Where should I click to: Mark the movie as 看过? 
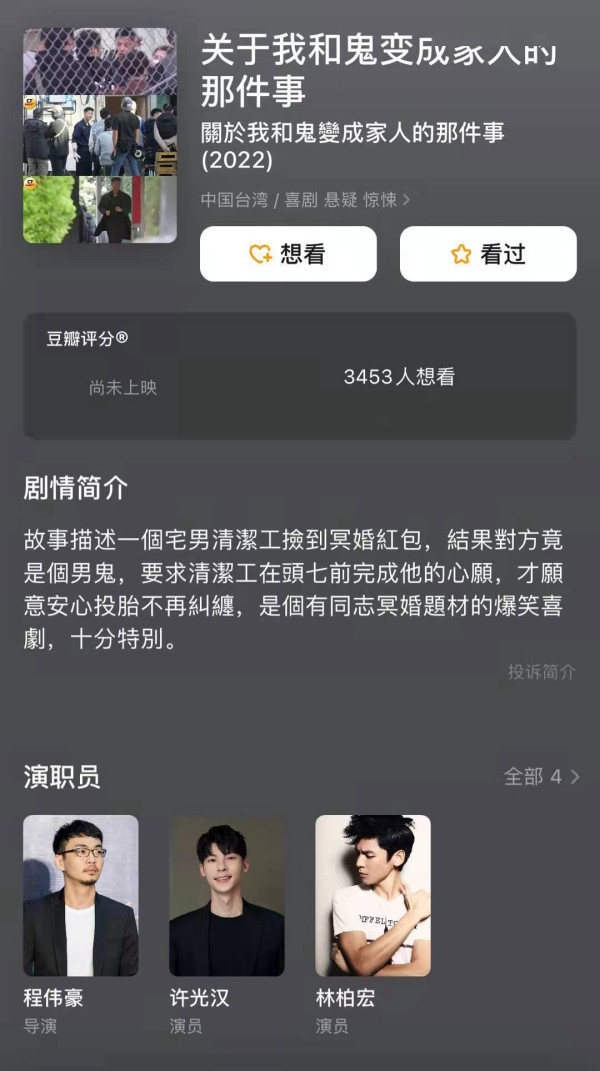pos(488,254)
